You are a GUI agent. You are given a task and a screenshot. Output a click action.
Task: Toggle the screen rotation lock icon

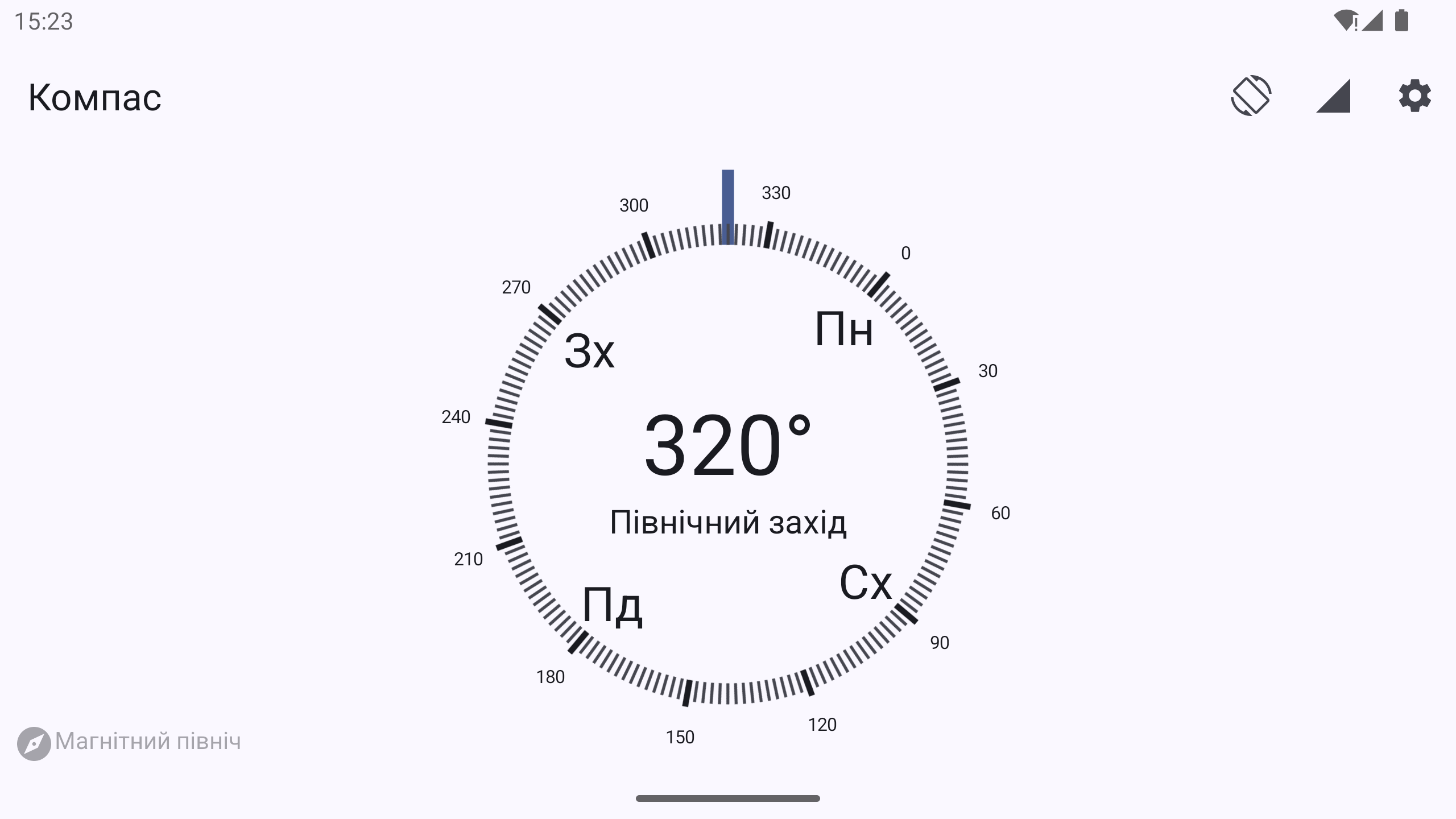(x=1251, y=96)
